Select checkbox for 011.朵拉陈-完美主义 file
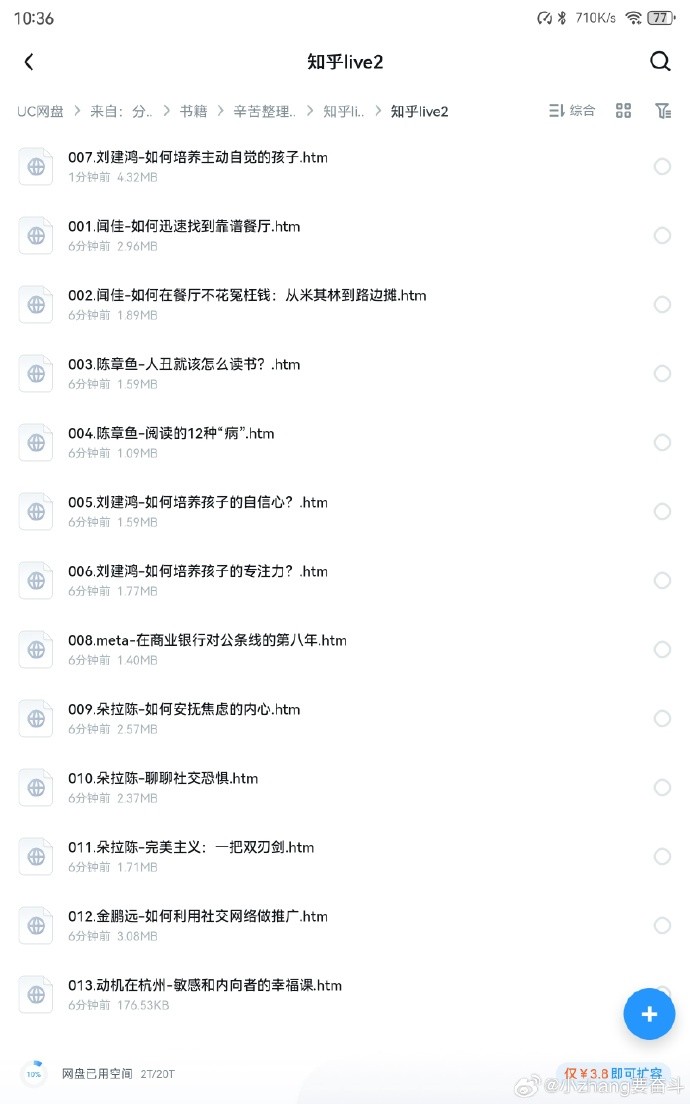 (x=662, y=856)
